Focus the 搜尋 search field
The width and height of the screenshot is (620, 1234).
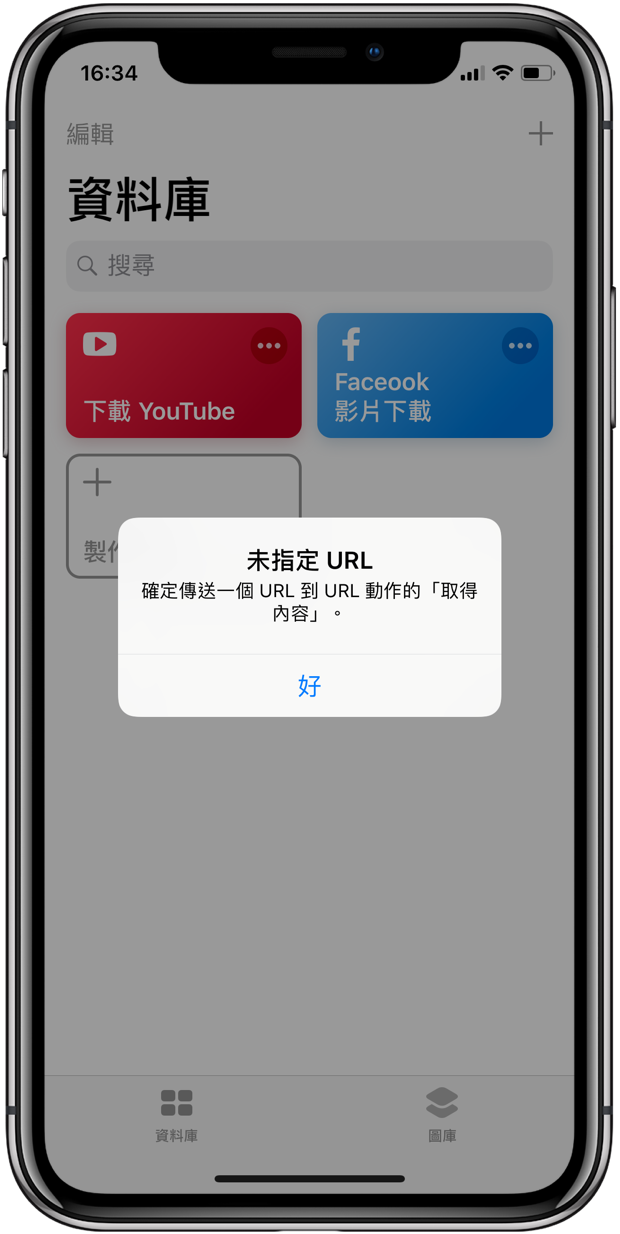click(309, 266)
